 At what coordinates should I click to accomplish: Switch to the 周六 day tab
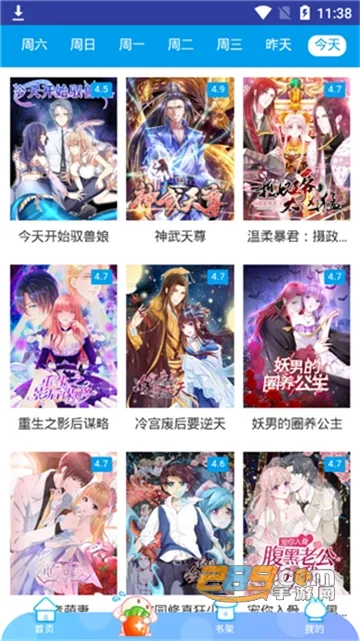(34, 45)
